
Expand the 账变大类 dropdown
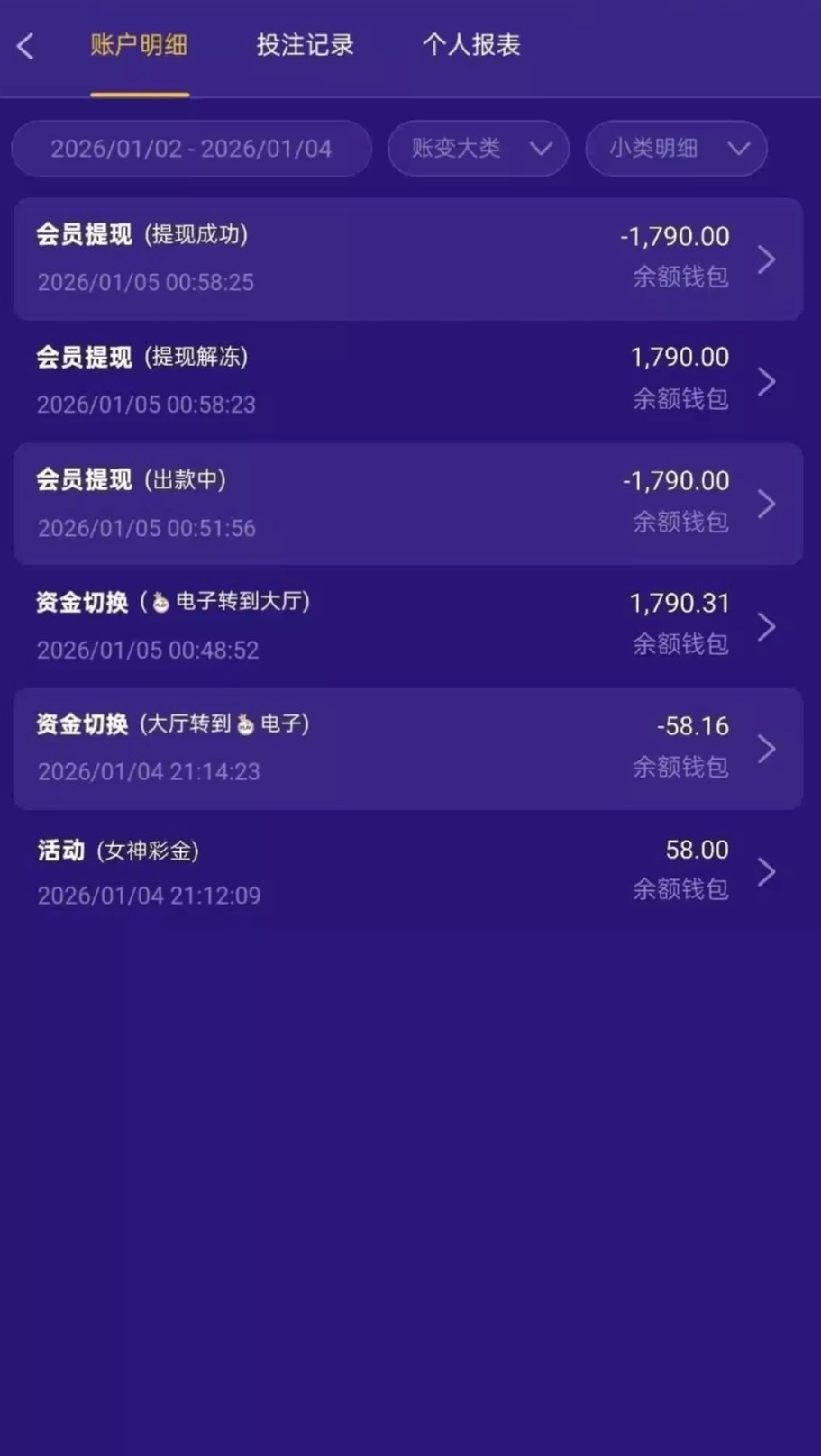478,149
